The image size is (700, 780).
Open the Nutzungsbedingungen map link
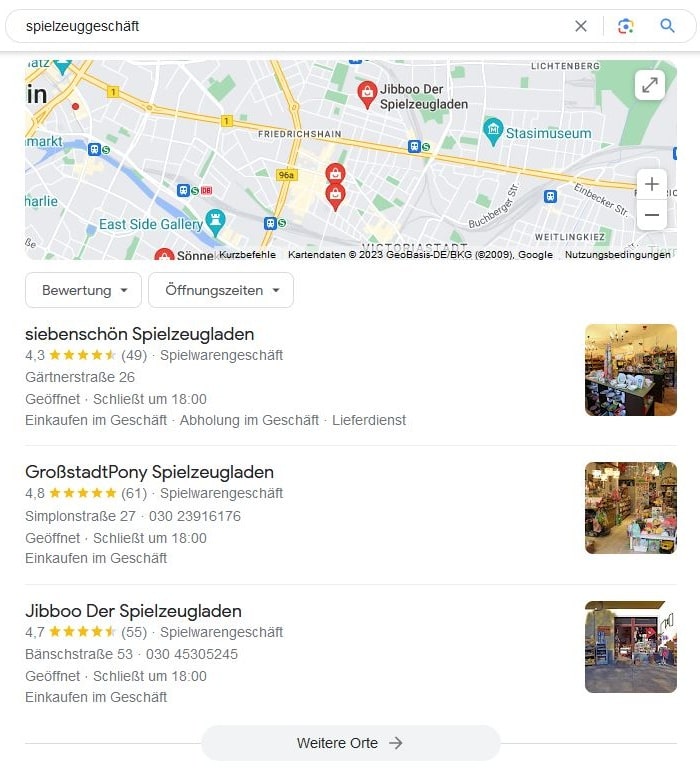[617, 255]
